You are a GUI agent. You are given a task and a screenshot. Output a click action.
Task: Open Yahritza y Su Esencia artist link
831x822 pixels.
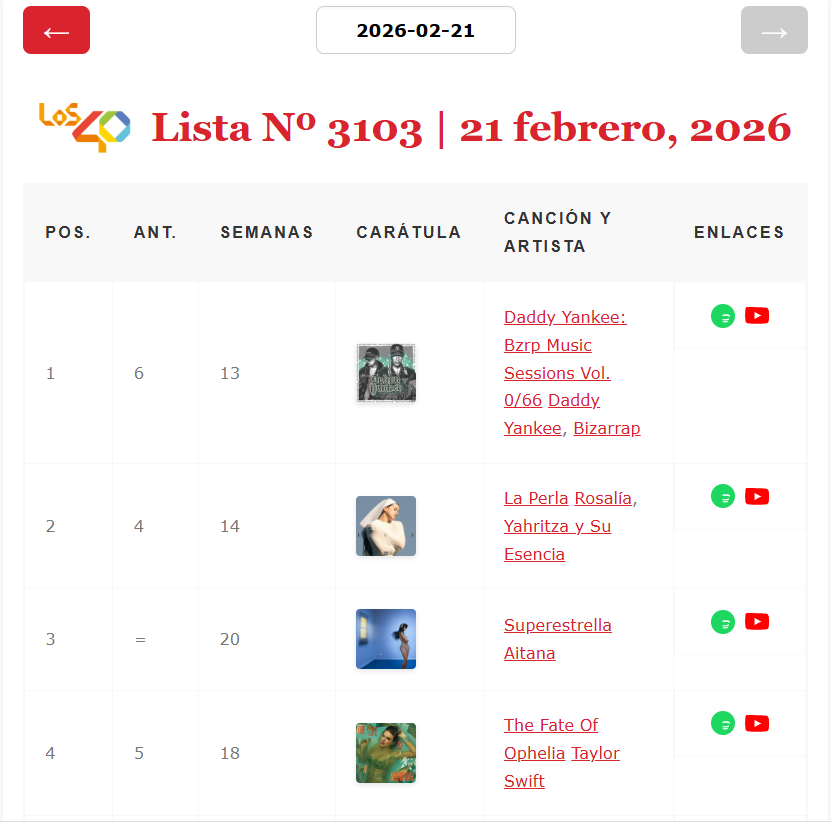557,526
